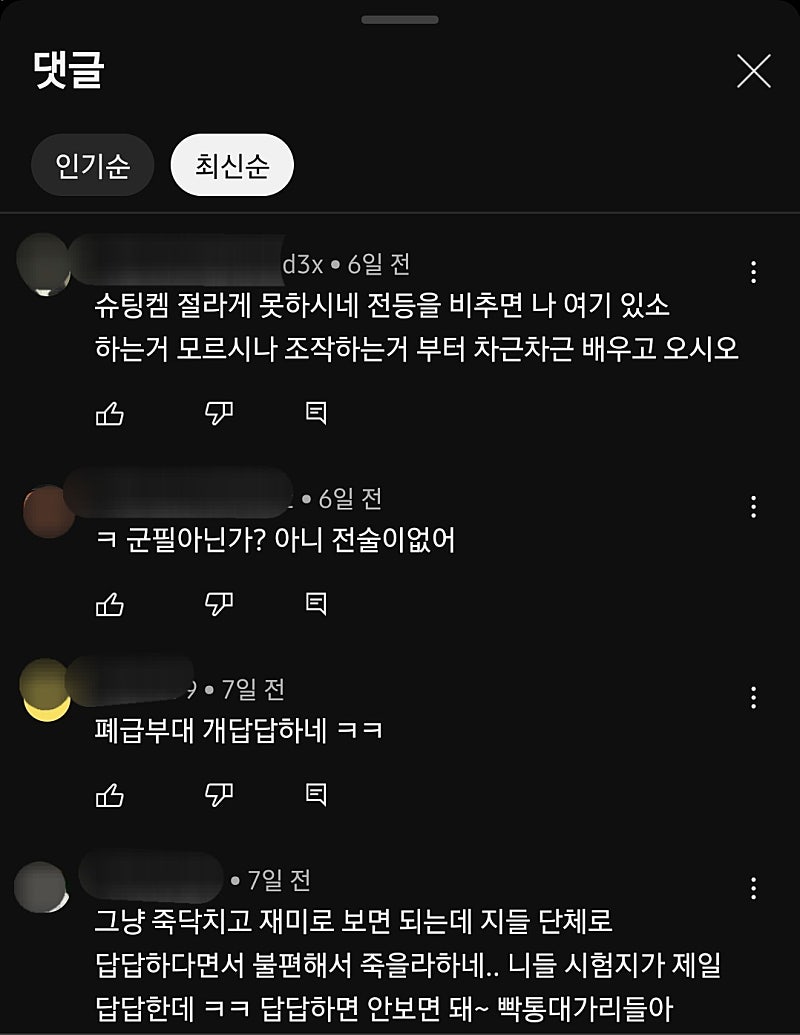Screen dimensions: 800x1035
Task: Open options menu for the 슈팅켐 comment
Action: [754, 272]
